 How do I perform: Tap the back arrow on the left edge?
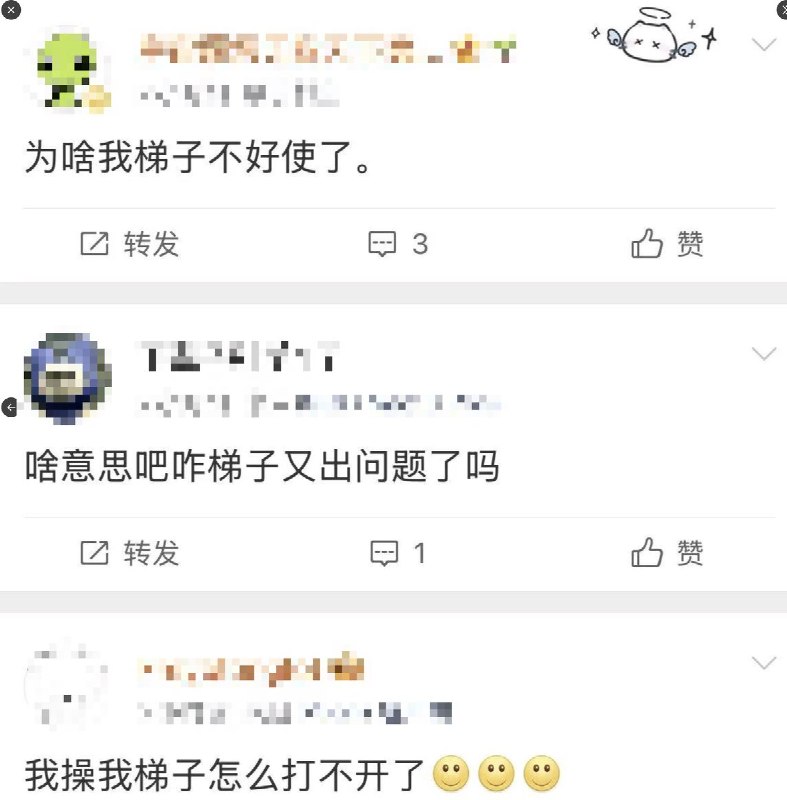click(8, 406)
